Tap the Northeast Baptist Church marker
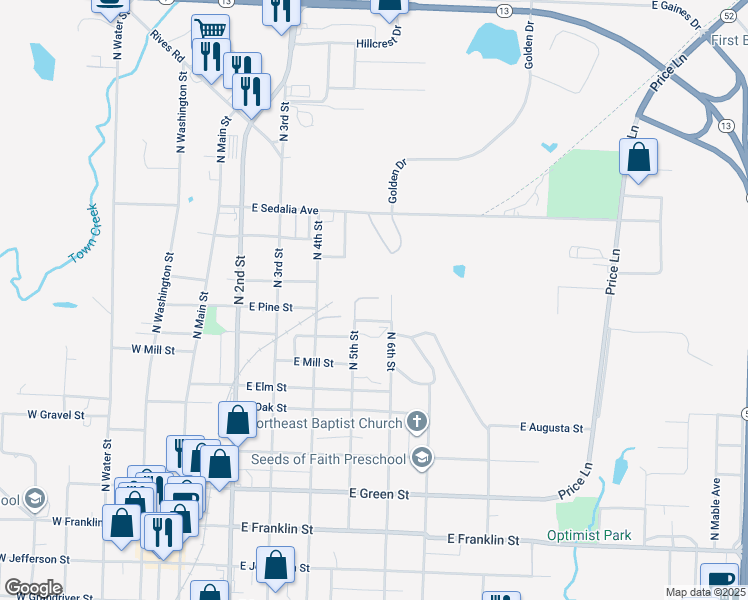Image resolution: width=748 pixels, height=600 pixels. 417,423
